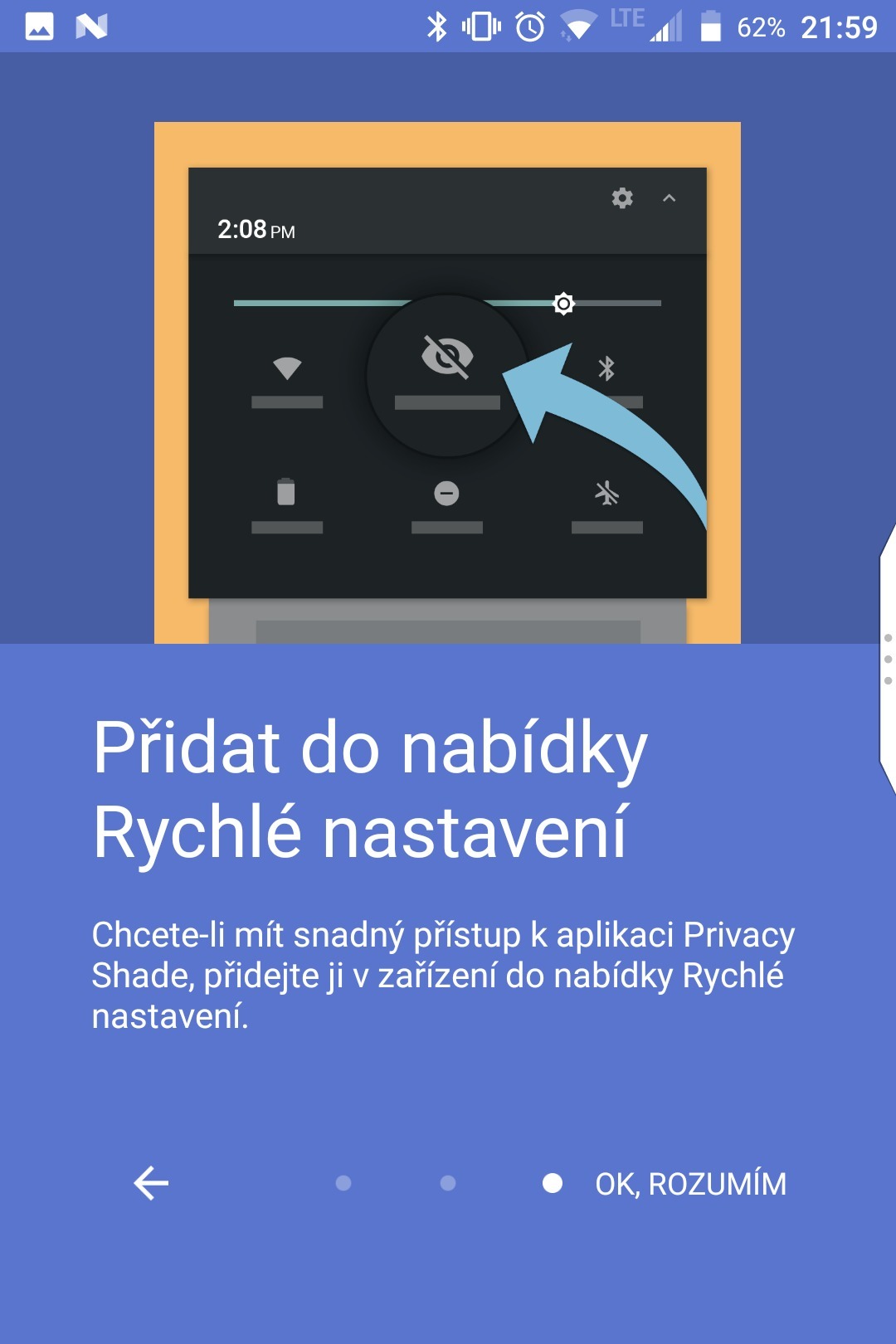This screenshot has height=1344, width=896.
Task: Tap the do-not-disturb quick settings tile
Action: click(x=446, y=494)
